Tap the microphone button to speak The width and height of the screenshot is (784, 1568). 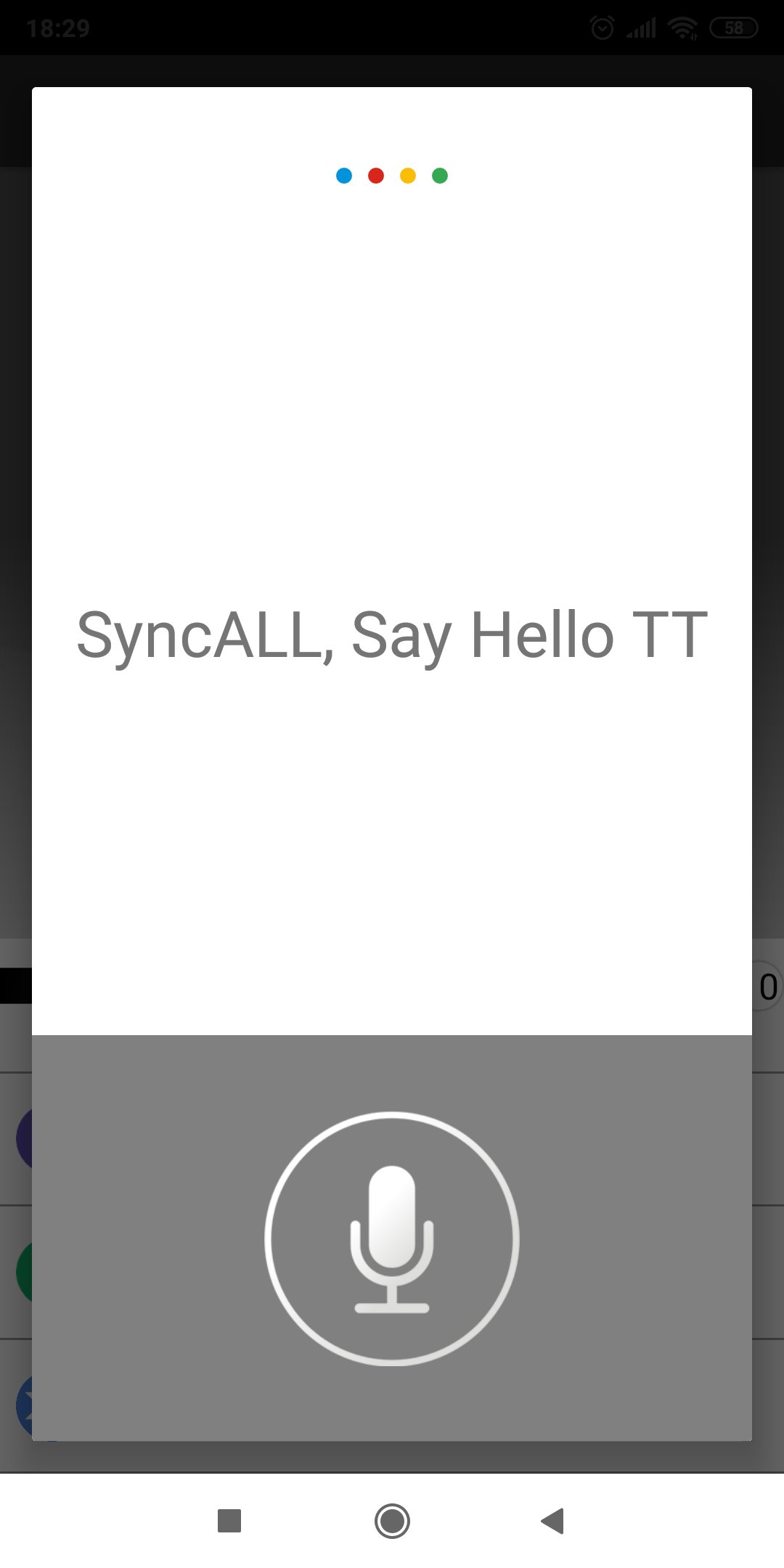pyautogui.click(x=392, y=1238)
